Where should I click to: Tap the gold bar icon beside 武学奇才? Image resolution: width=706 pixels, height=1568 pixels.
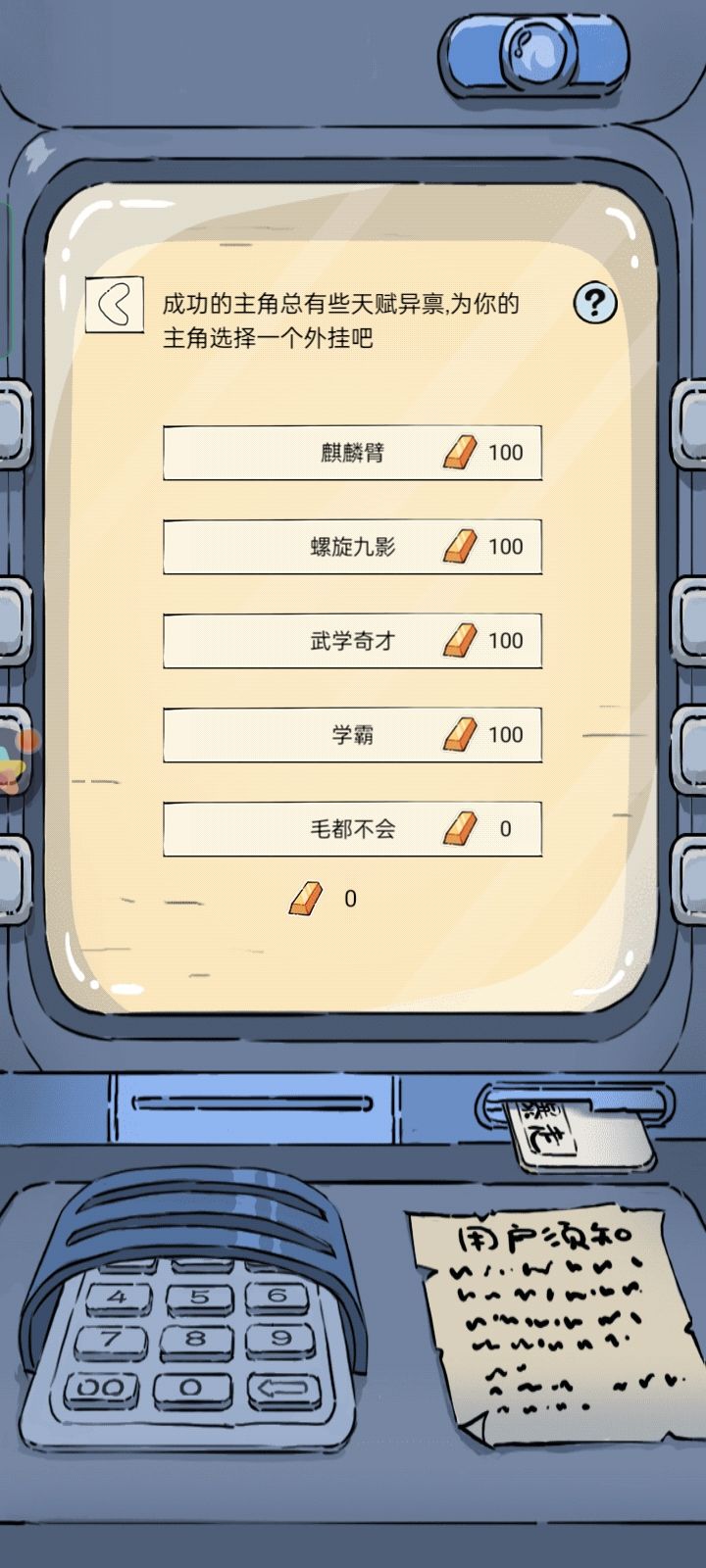[461, 640]
